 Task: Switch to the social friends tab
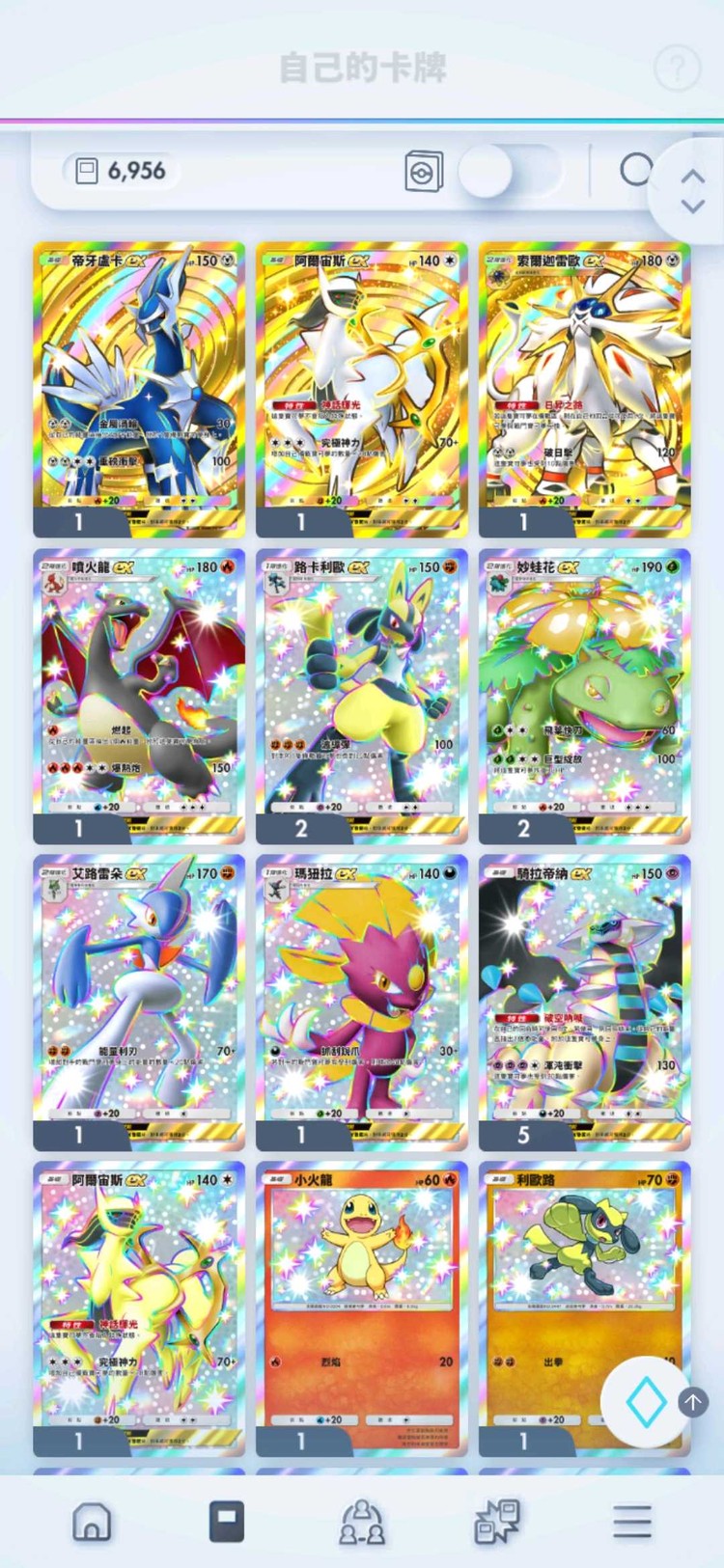[362, 1522]
